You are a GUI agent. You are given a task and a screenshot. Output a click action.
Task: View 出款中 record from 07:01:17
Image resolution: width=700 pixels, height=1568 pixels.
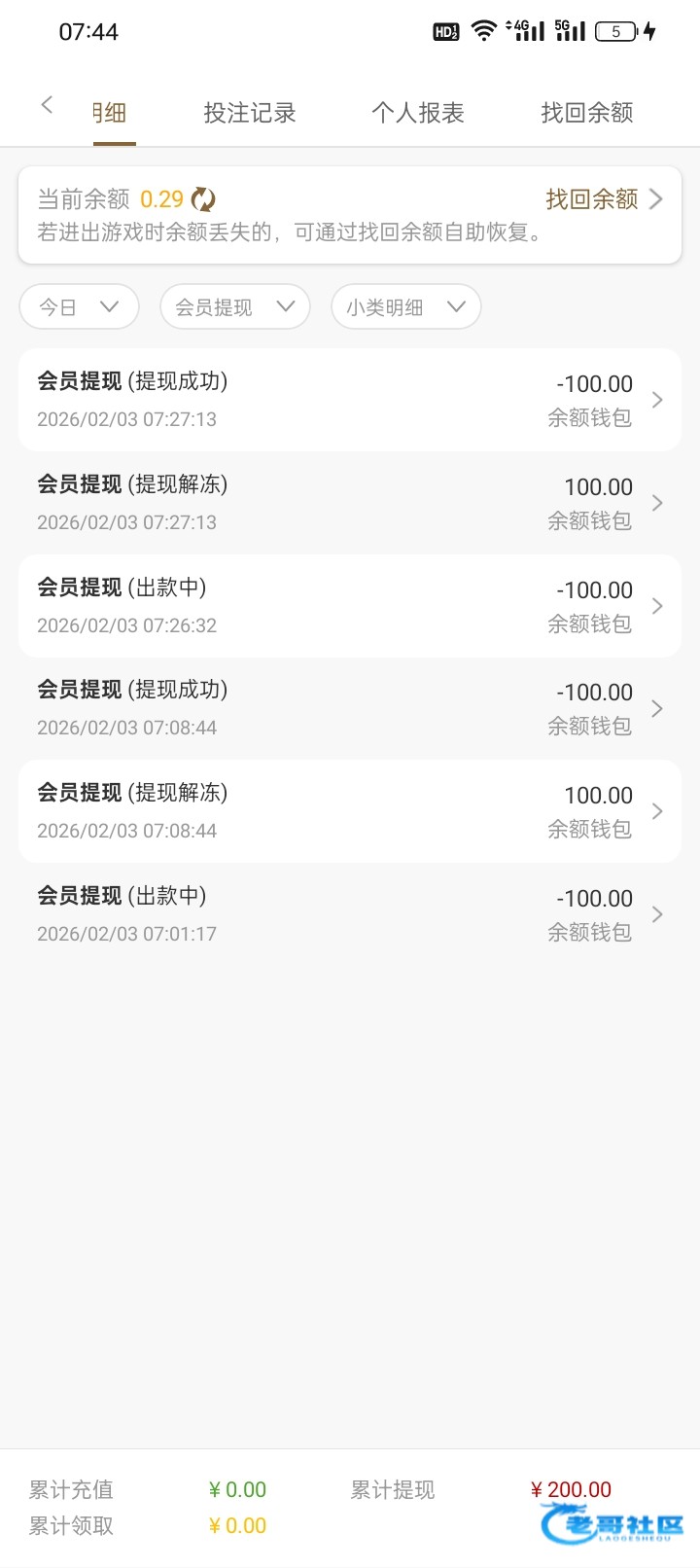[x=350, y=914]
